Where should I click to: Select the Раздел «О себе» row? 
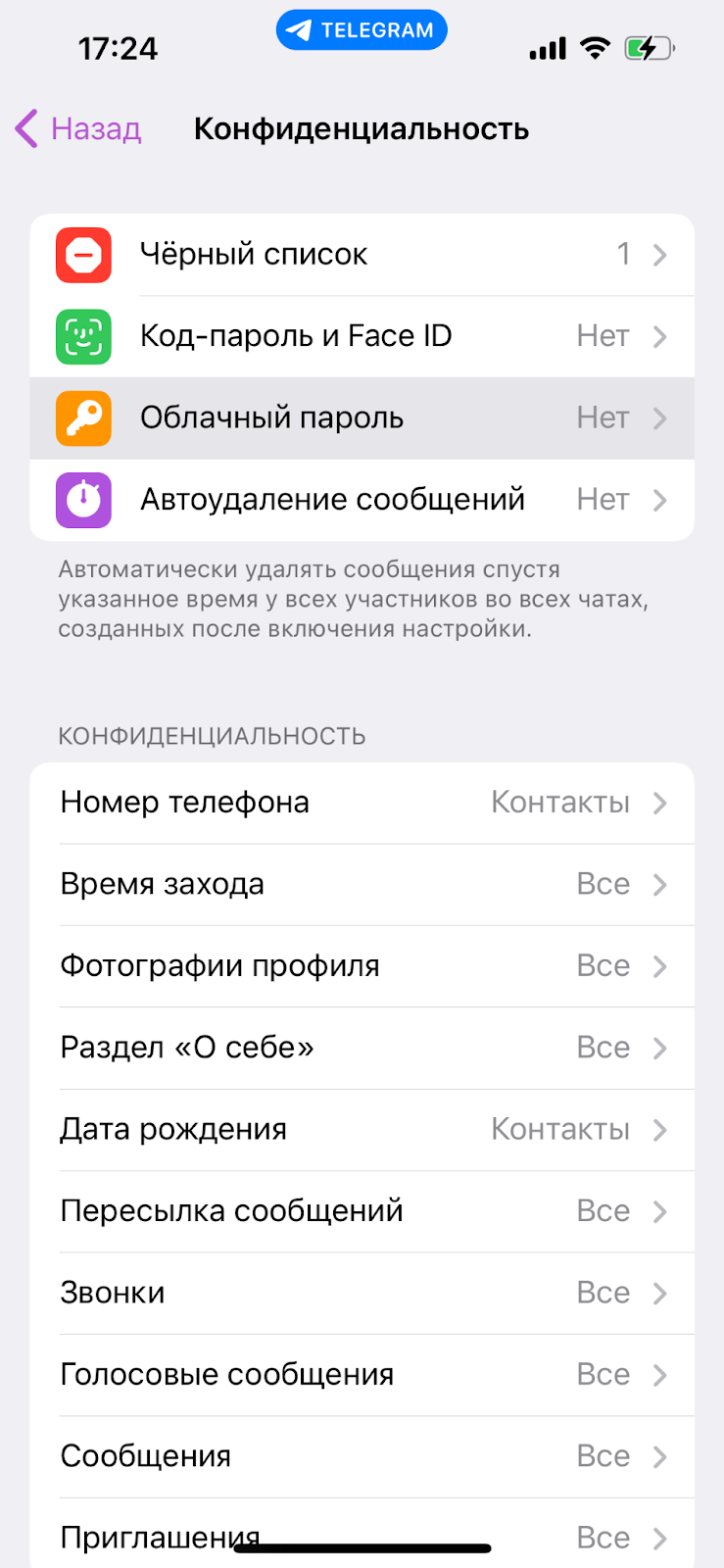pyautogui.click(x=362, y=1047)
